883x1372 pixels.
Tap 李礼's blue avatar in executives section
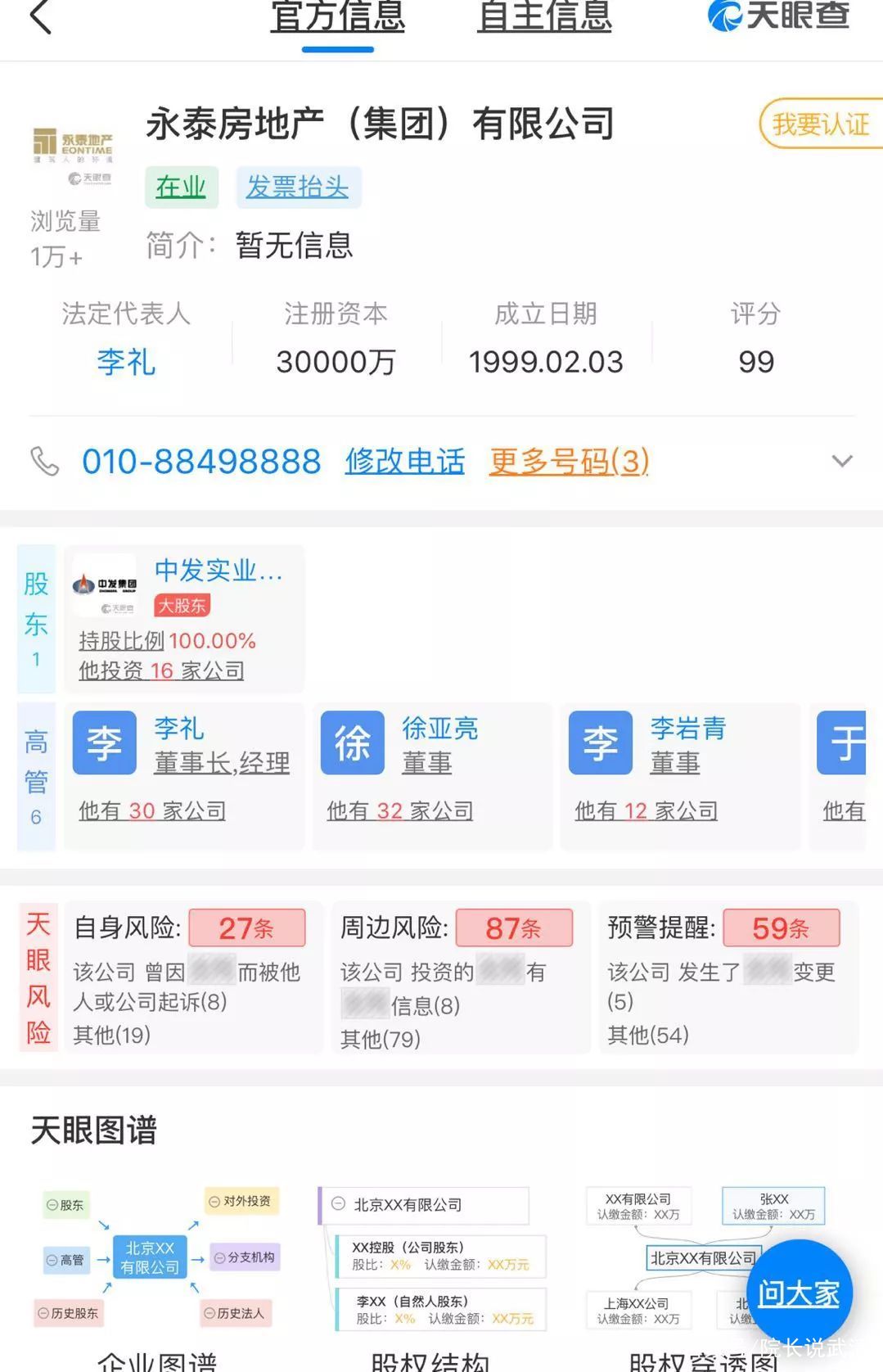pos(103,742)
